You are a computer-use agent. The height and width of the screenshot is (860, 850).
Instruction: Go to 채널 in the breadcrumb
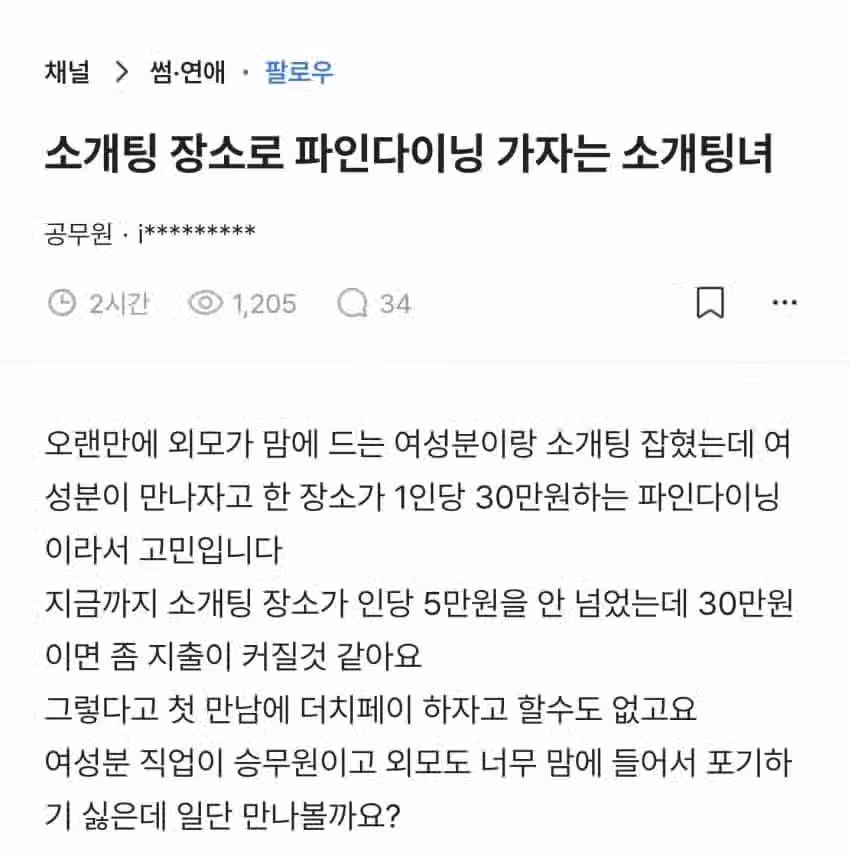(67, 73)
